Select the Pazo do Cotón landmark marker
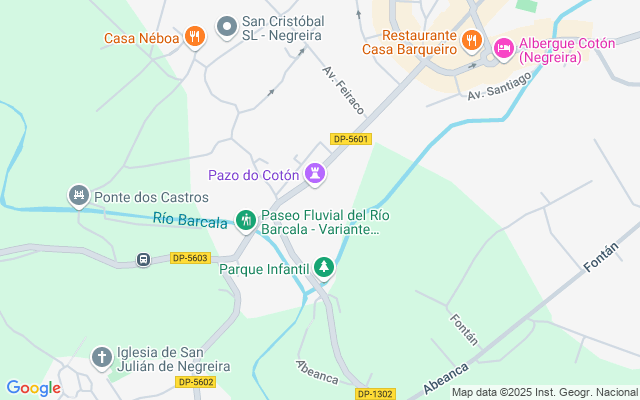Image resolution: width=640 pixels, height=400 pixels. click(x=316, y=175)
